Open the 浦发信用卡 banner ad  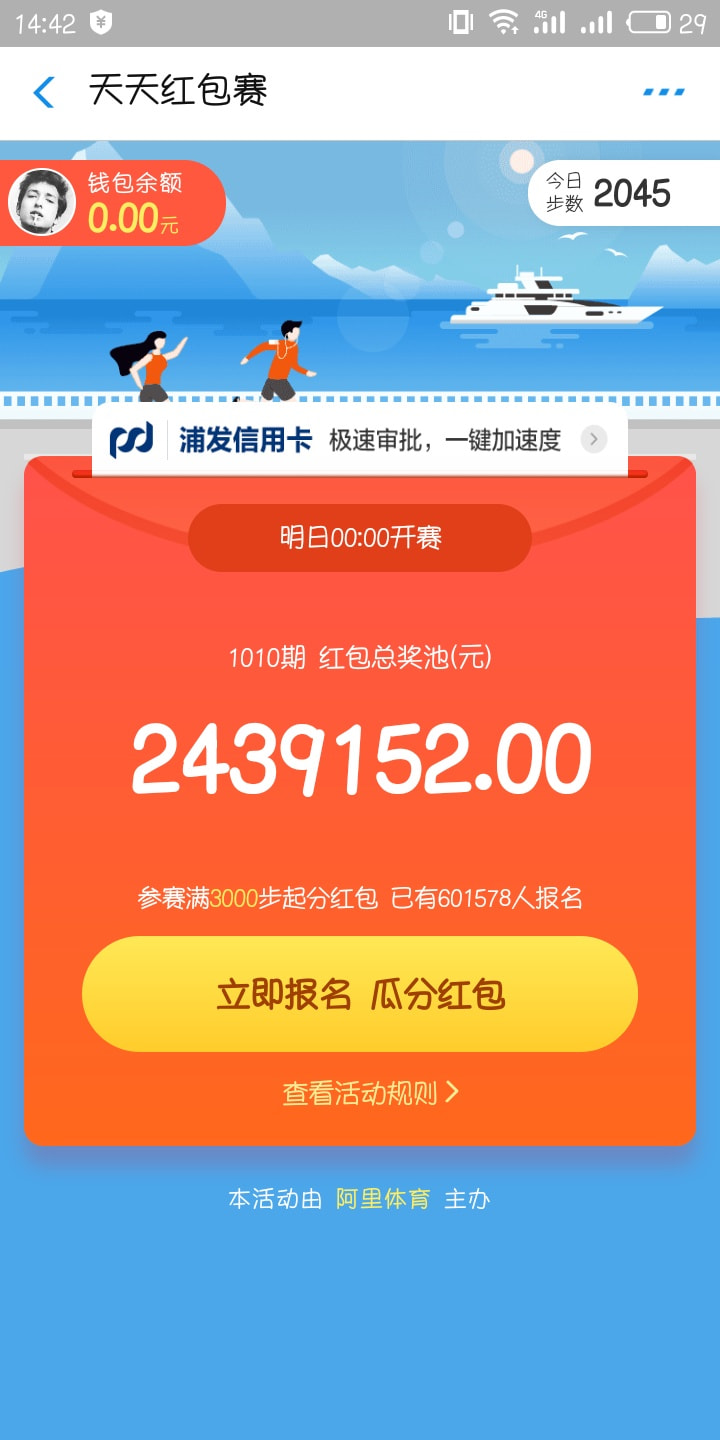pyautogui.click(x=359, y=440)
